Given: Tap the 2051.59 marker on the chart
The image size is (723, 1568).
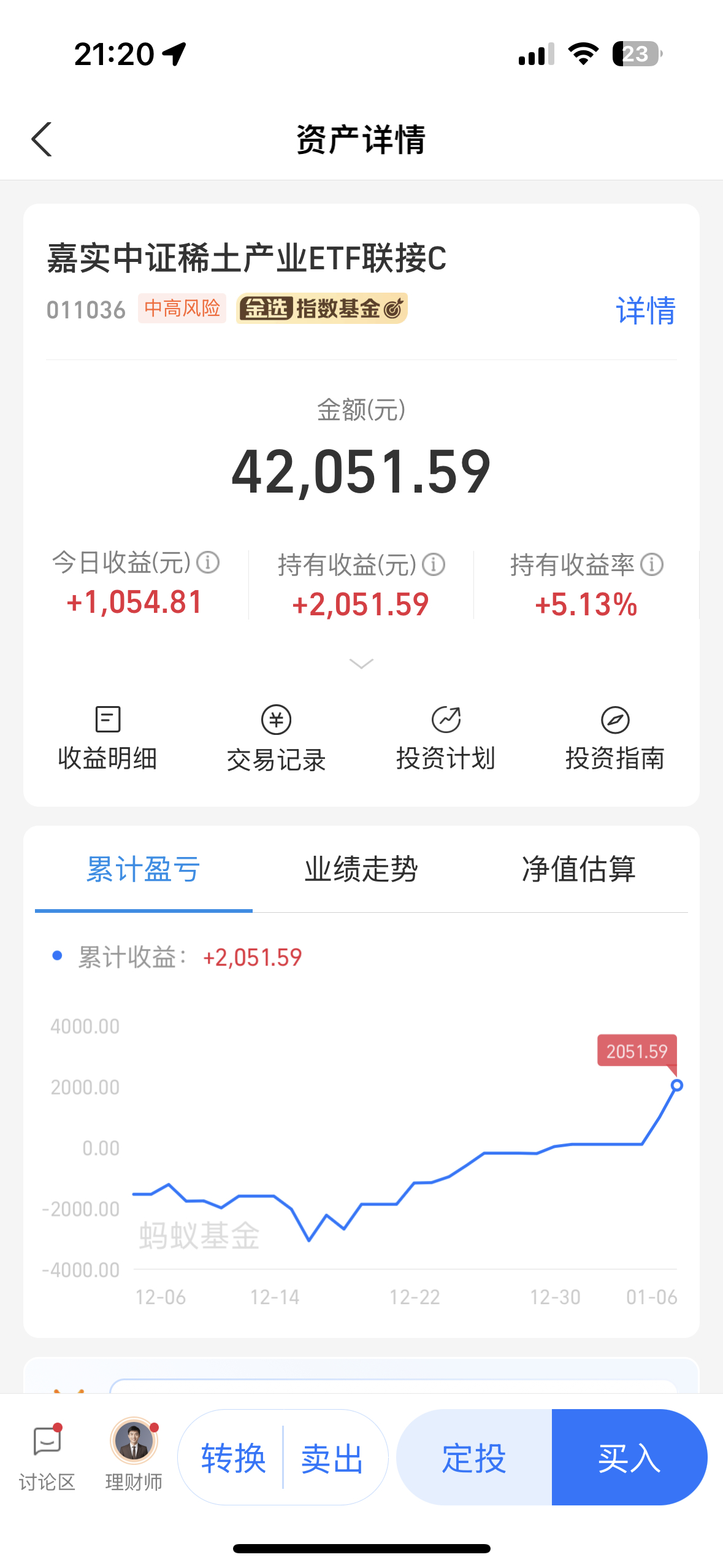Looking at the screenshot, I should [x=637, y=1051].
